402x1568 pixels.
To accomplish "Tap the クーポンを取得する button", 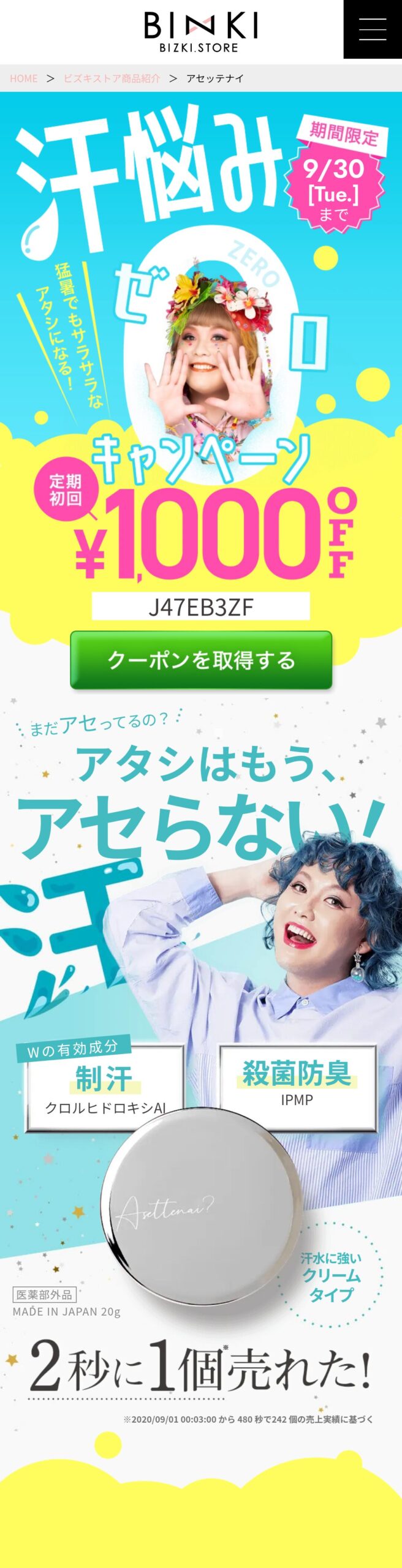I will tap(201, 660).
